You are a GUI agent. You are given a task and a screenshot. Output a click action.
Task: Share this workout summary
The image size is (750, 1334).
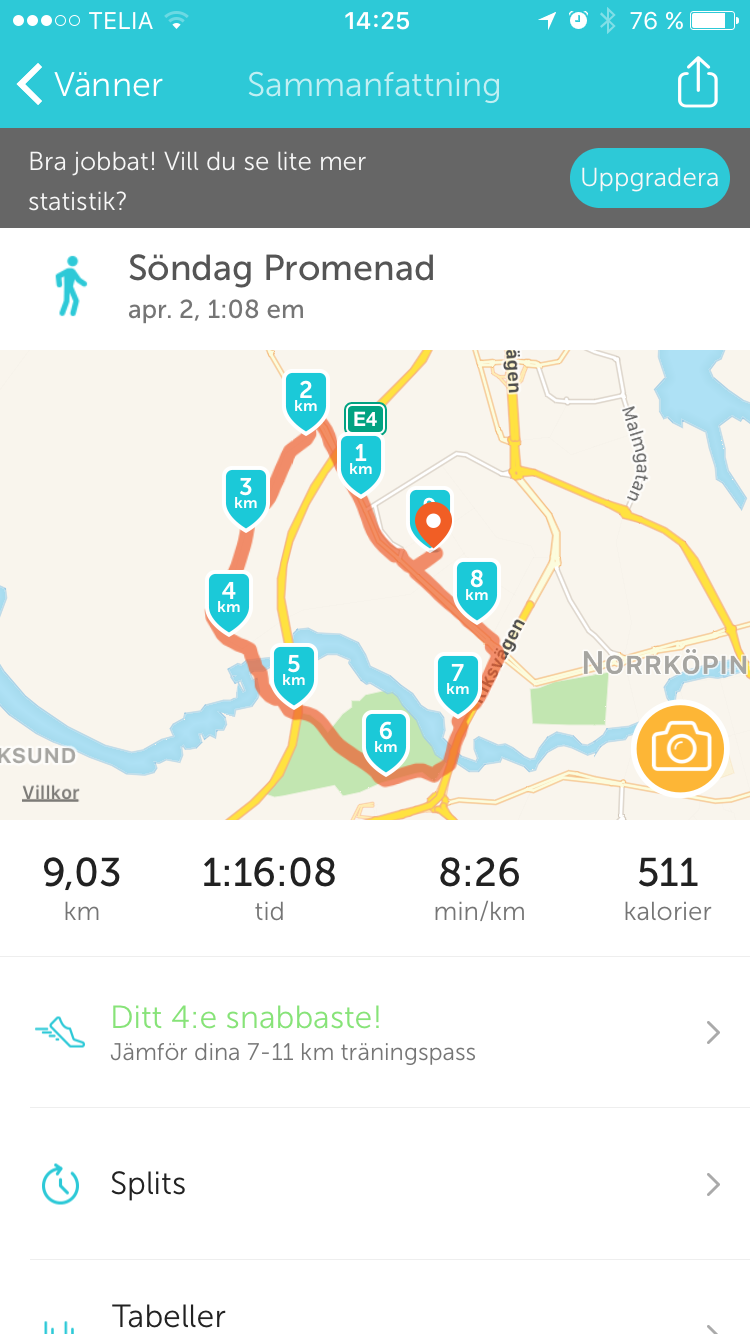tap(697, 84)
